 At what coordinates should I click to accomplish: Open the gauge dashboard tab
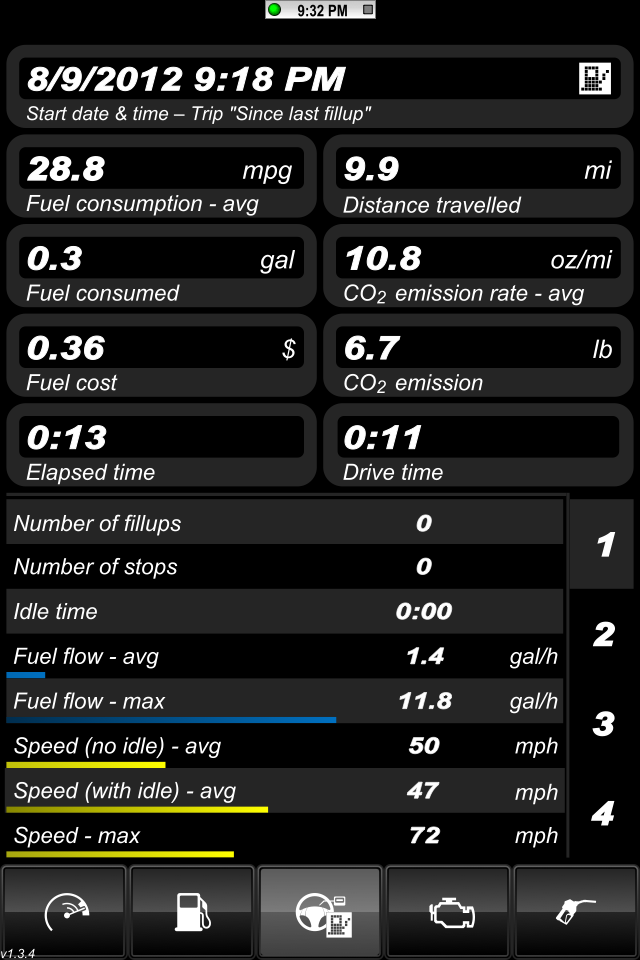[x=65, y=911]
